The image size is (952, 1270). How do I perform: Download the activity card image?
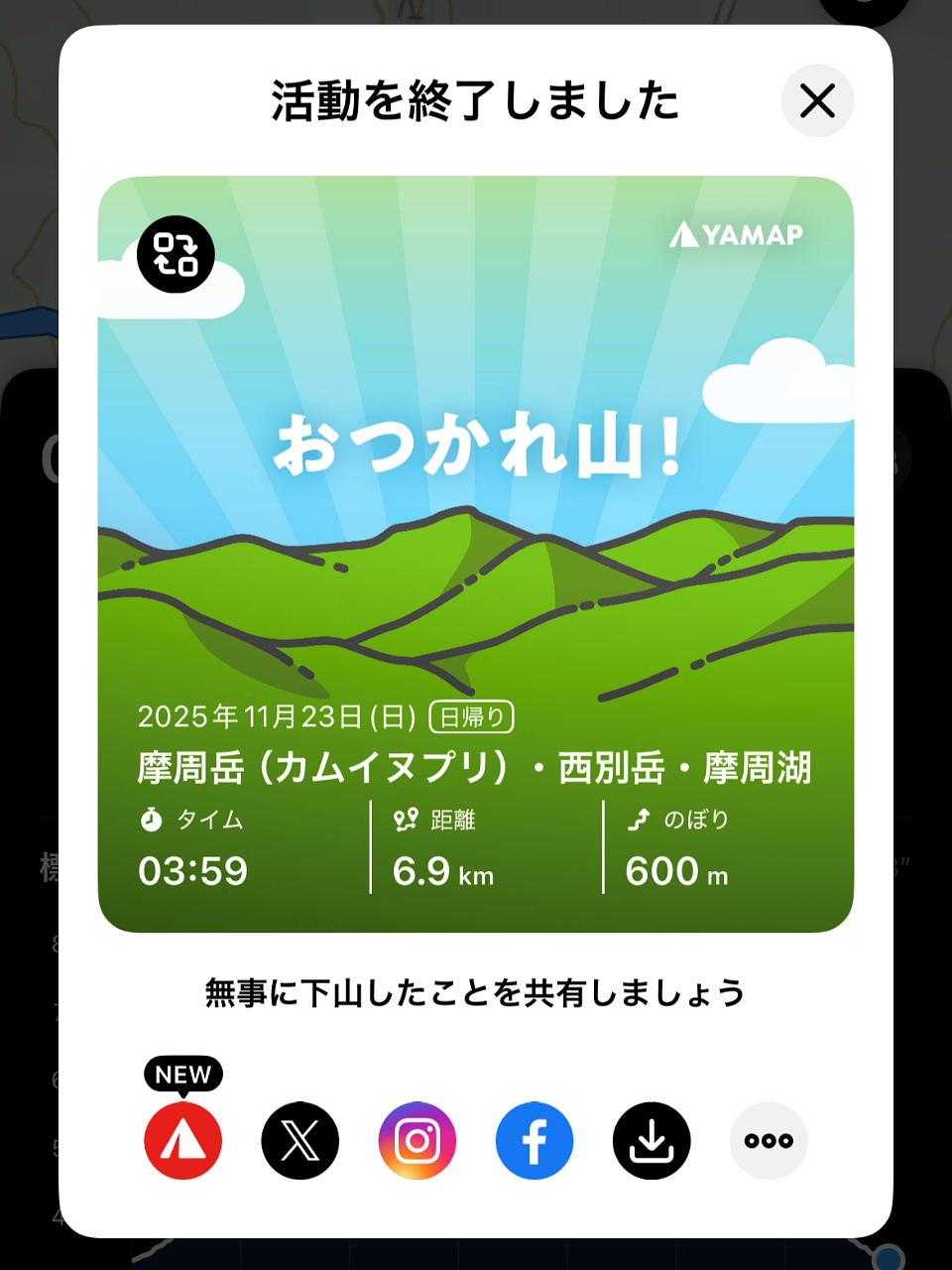(x=652, y=1141)
